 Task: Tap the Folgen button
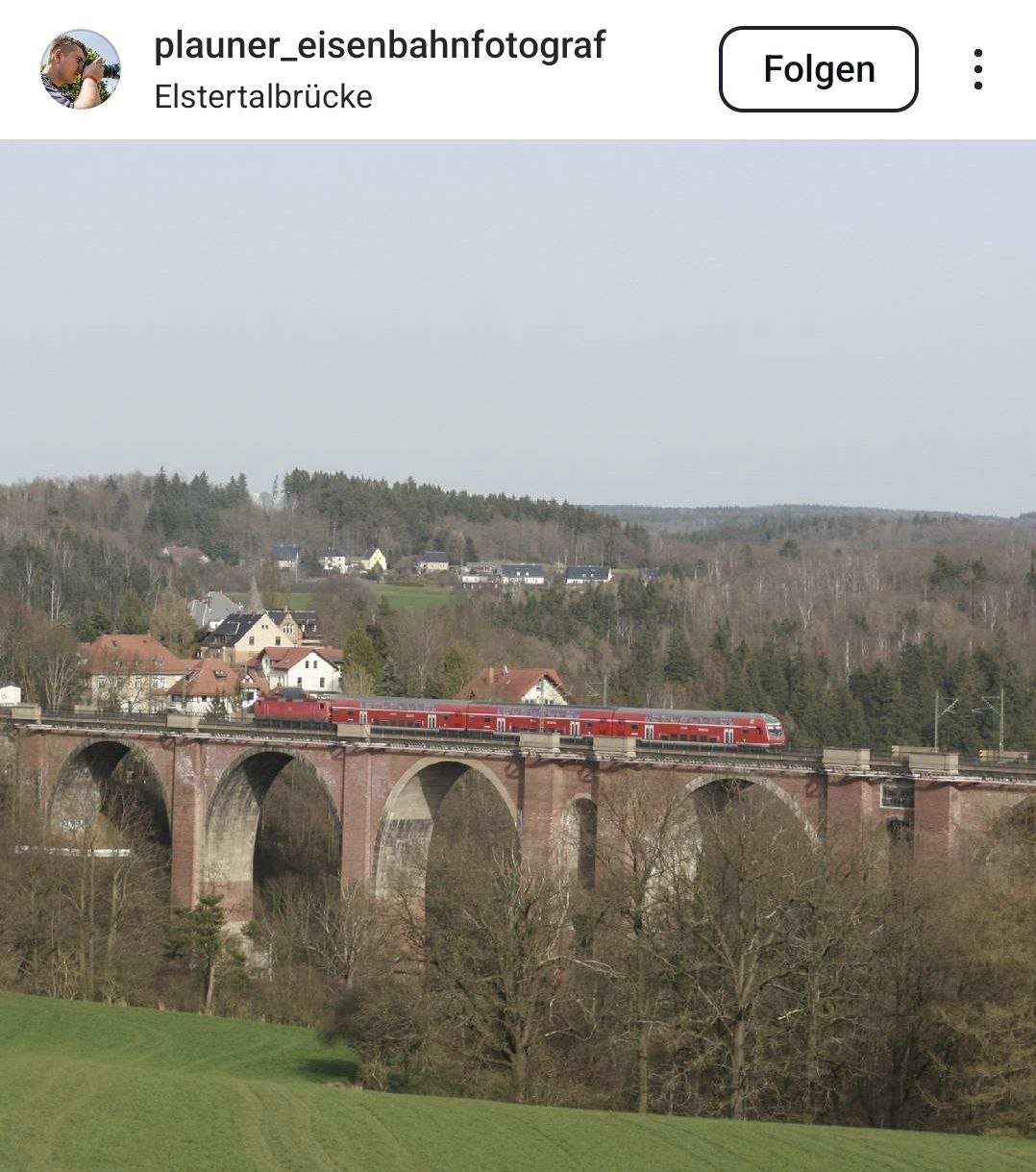pos(818,69)
